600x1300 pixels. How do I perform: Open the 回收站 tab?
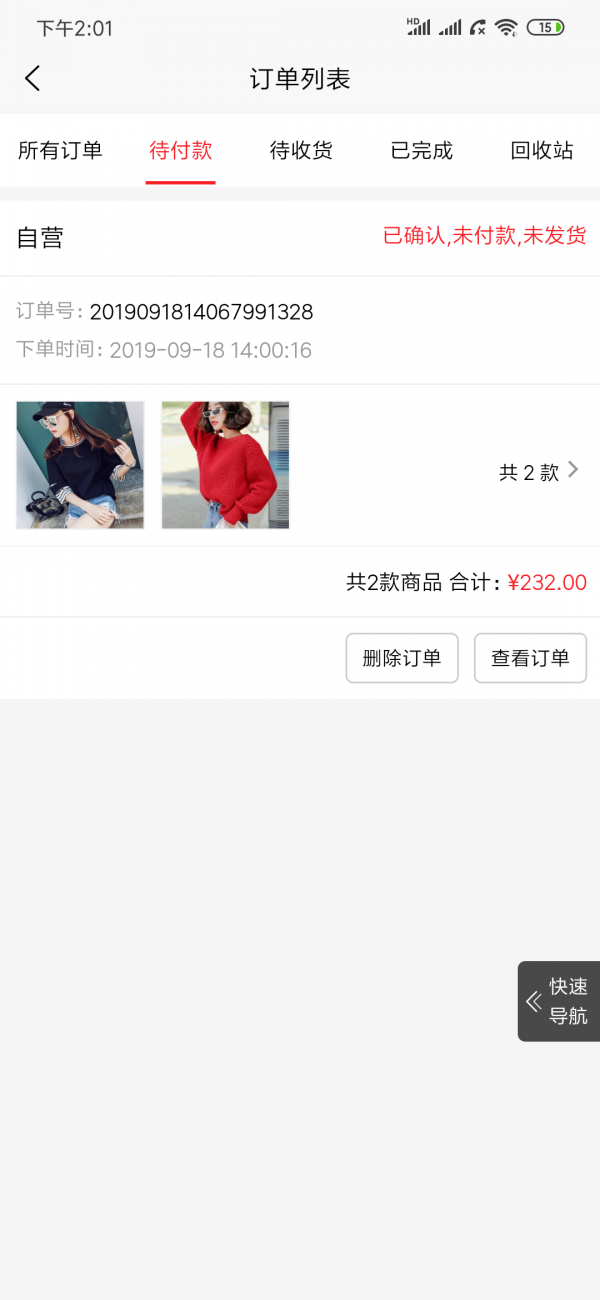[542, 151]
